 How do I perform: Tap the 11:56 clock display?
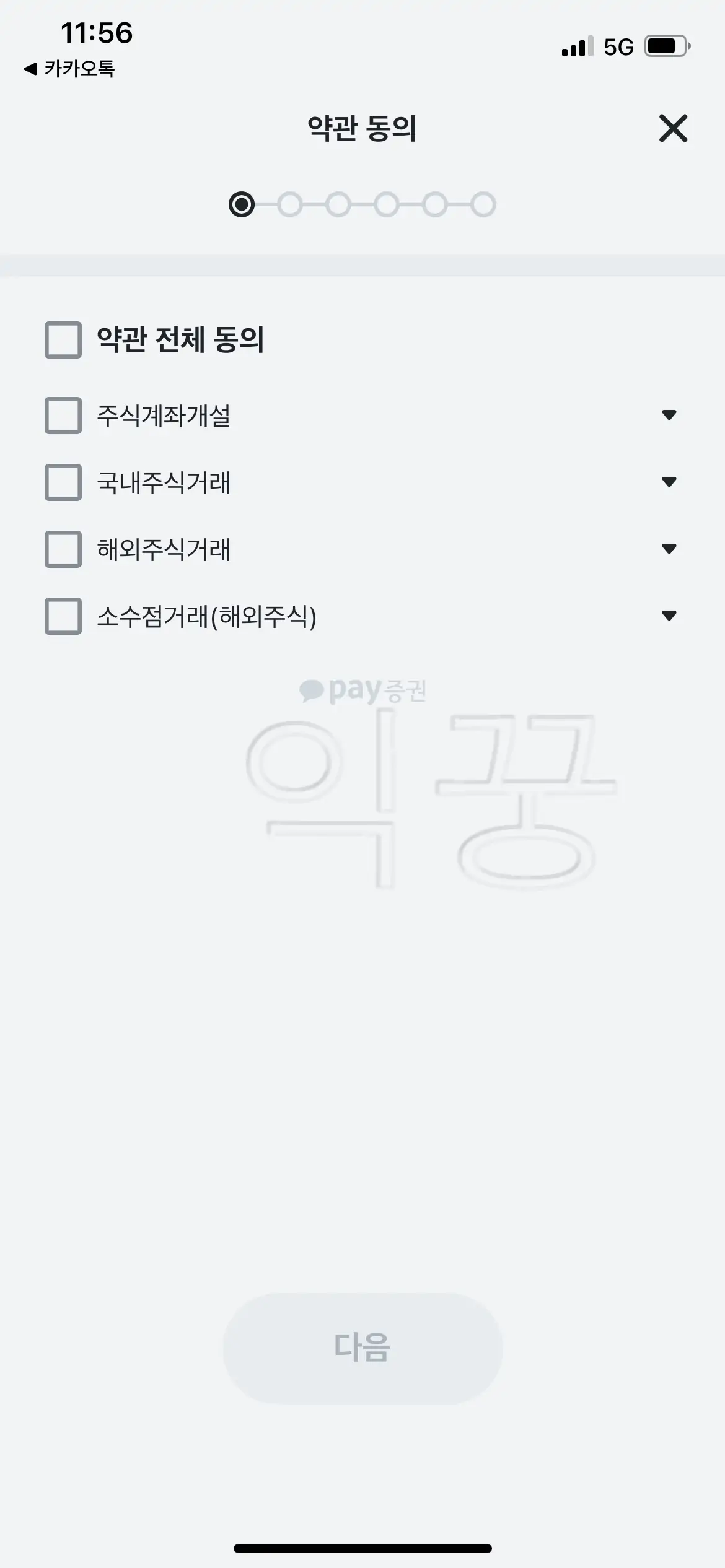point(96,34)
